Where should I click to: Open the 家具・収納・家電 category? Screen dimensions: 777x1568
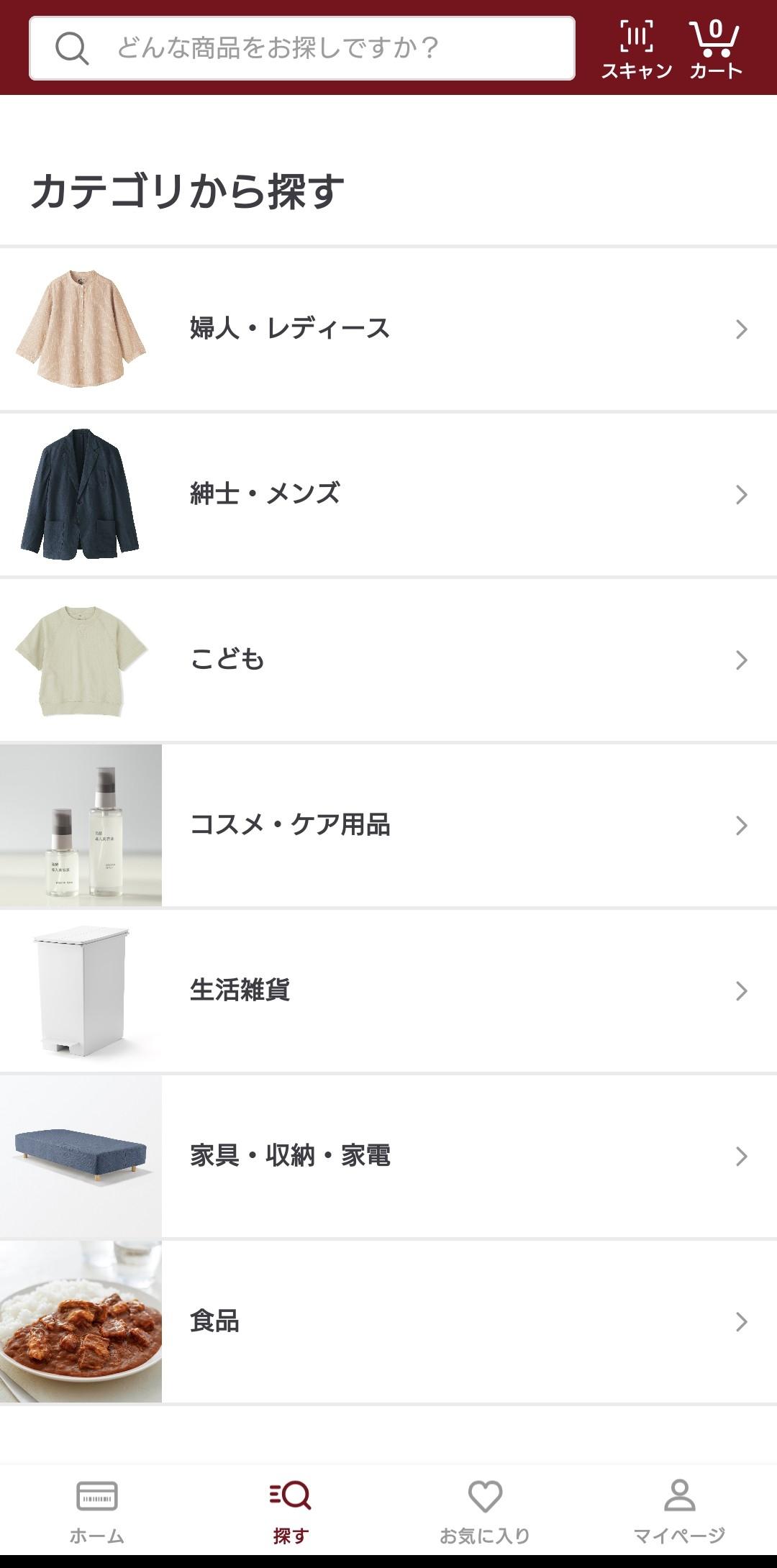click(388, 1154)
